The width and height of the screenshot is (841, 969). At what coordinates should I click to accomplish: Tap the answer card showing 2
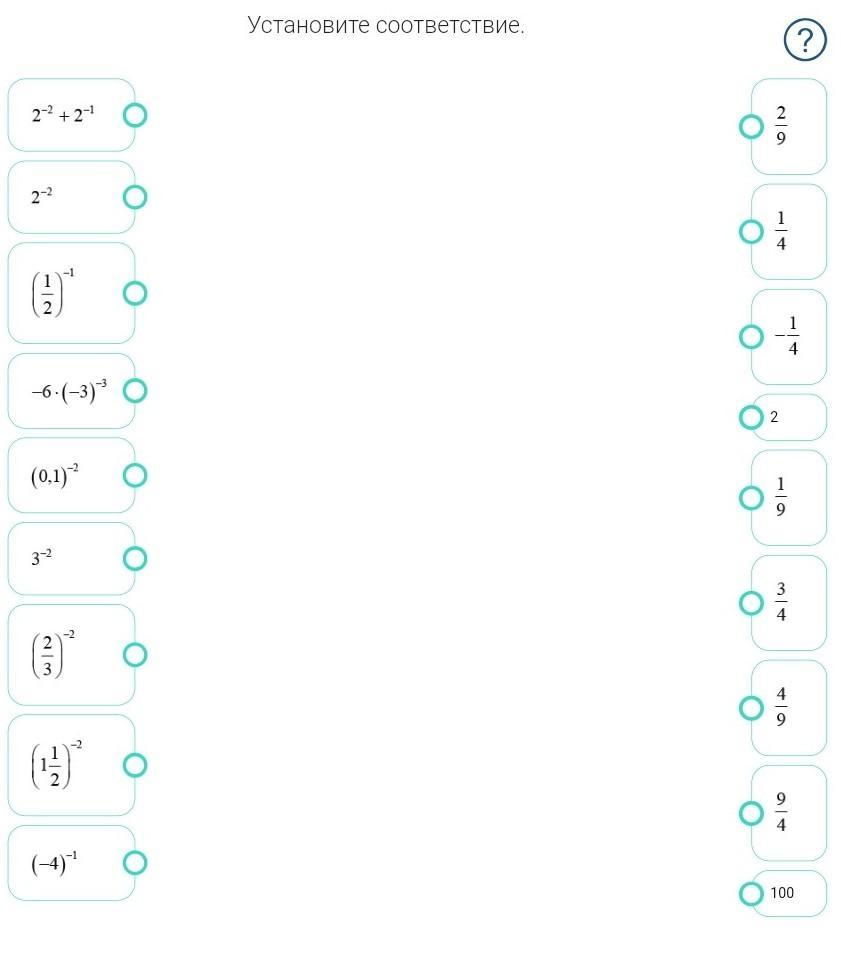coord(789,417)
